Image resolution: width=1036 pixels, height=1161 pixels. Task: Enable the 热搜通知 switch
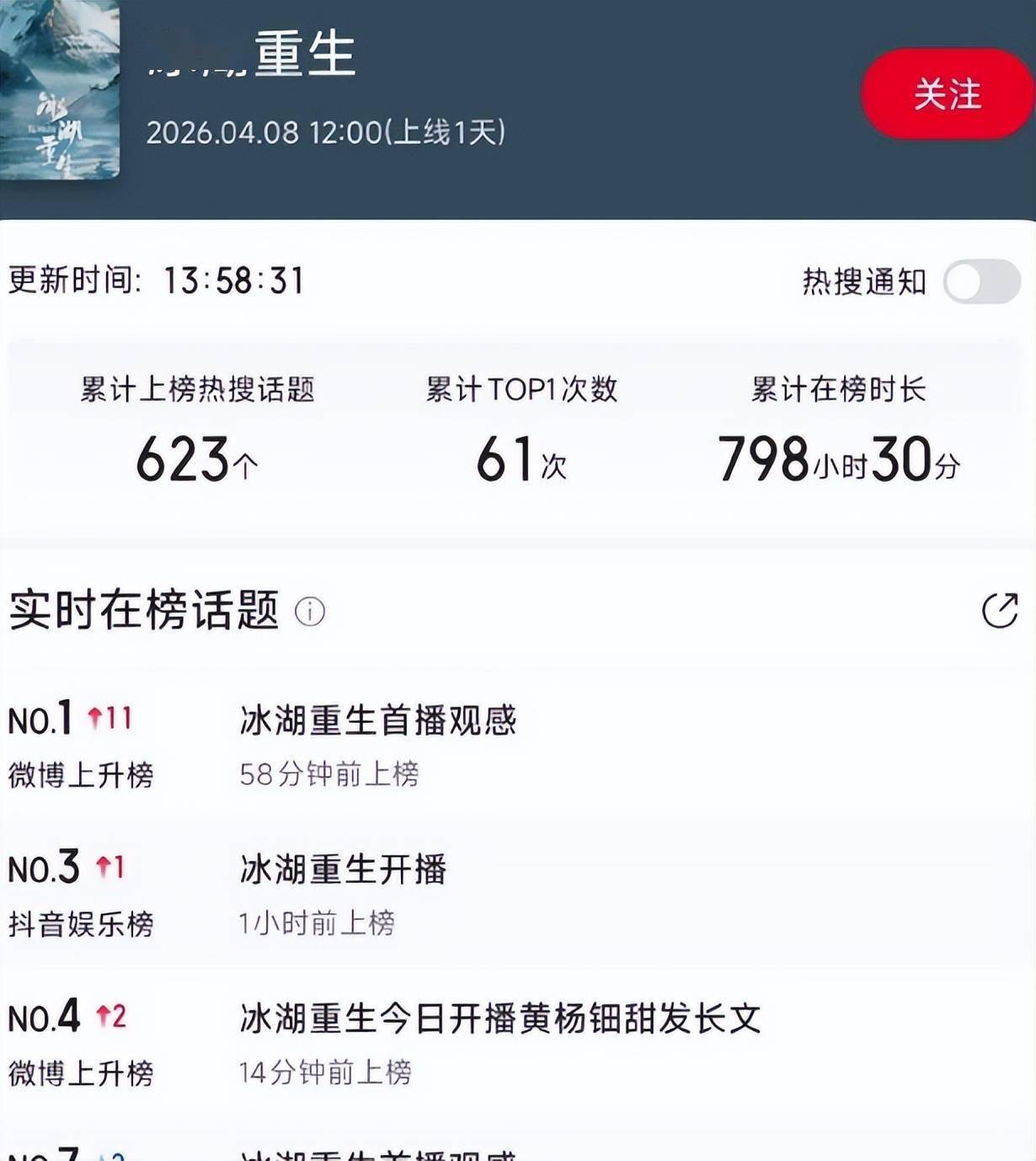tap(981, 281)
